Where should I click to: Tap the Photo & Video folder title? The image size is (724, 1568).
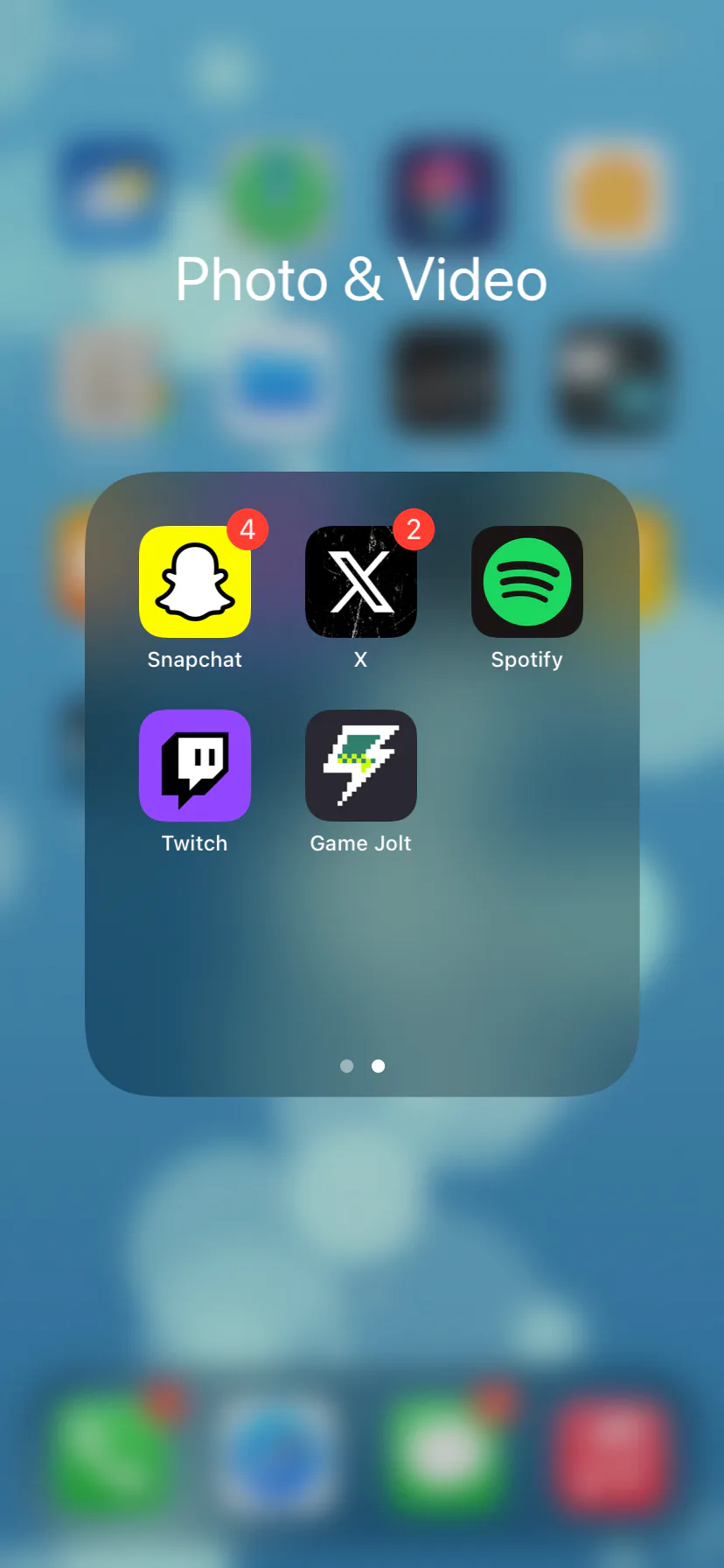click(x=361, y=279)
